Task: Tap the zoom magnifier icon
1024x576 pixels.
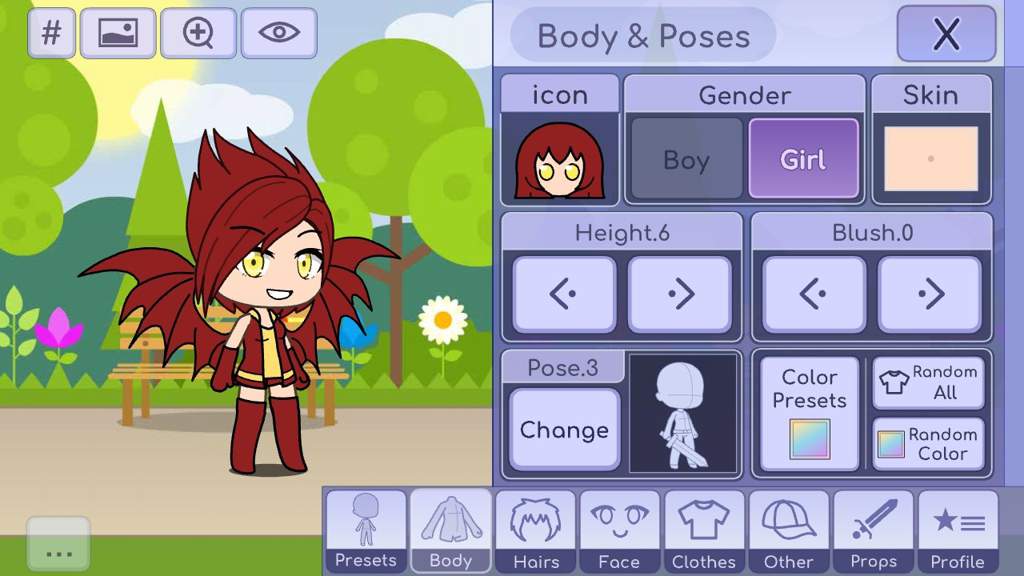Action: click(x=198, y=33)
